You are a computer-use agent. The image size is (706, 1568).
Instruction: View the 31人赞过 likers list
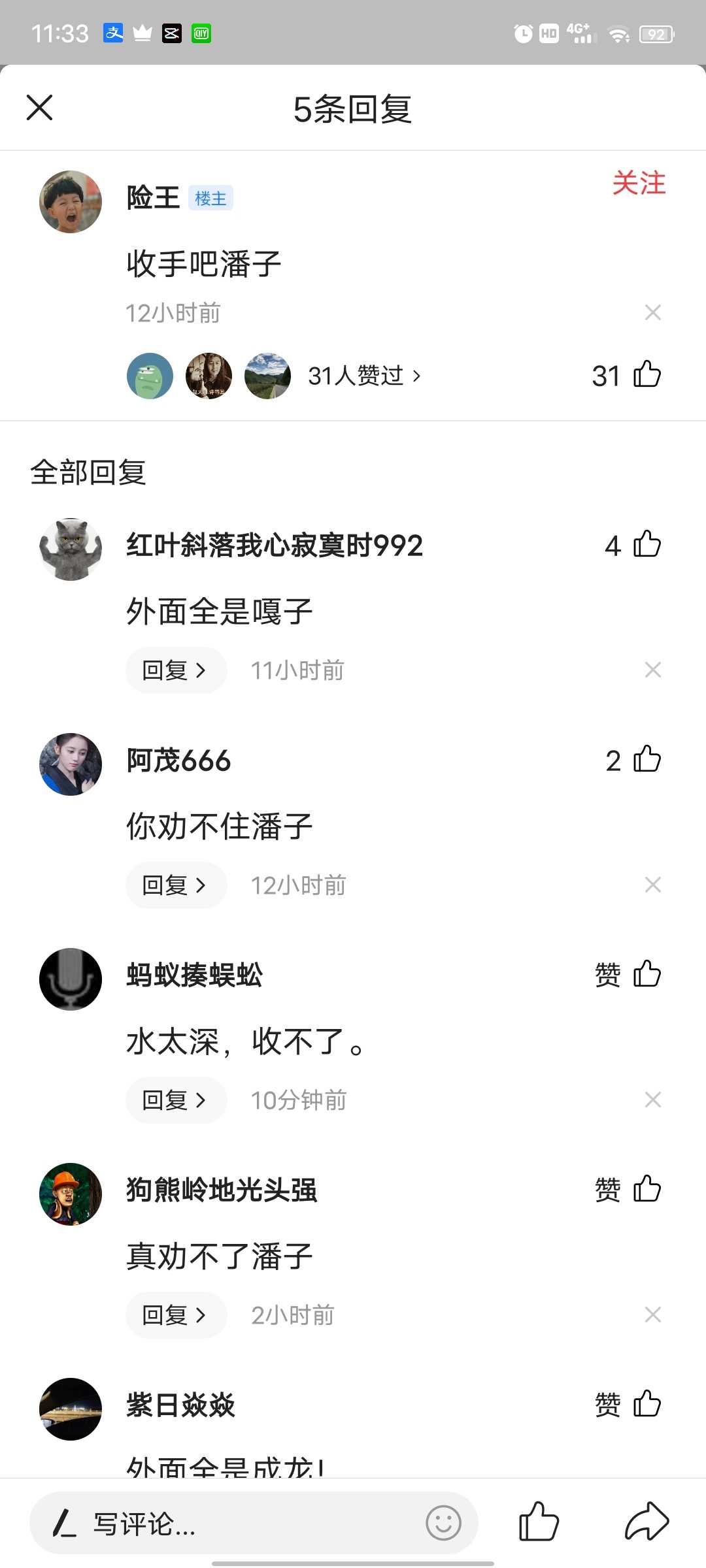pos(364,376)
